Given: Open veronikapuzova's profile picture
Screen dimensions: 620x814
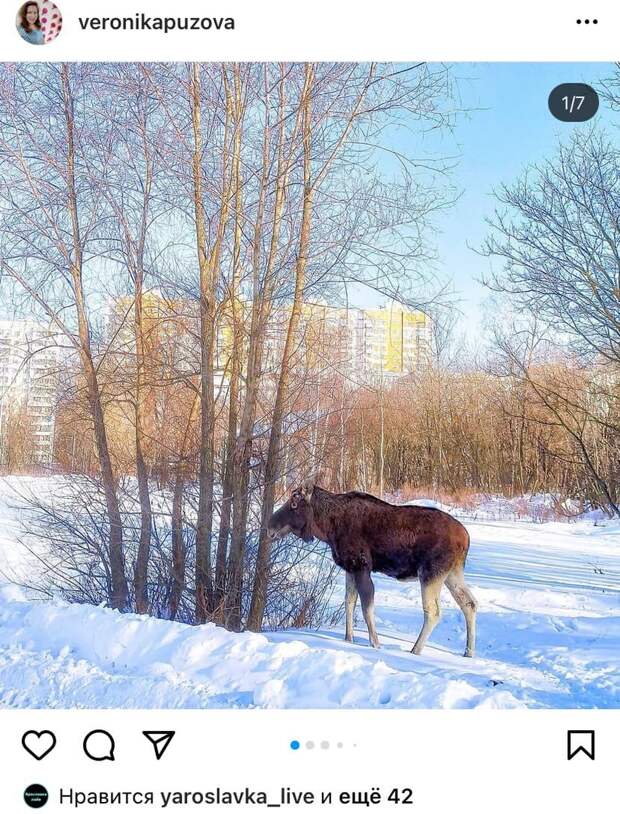Looking at the screenshot, I should click(39, 22).
